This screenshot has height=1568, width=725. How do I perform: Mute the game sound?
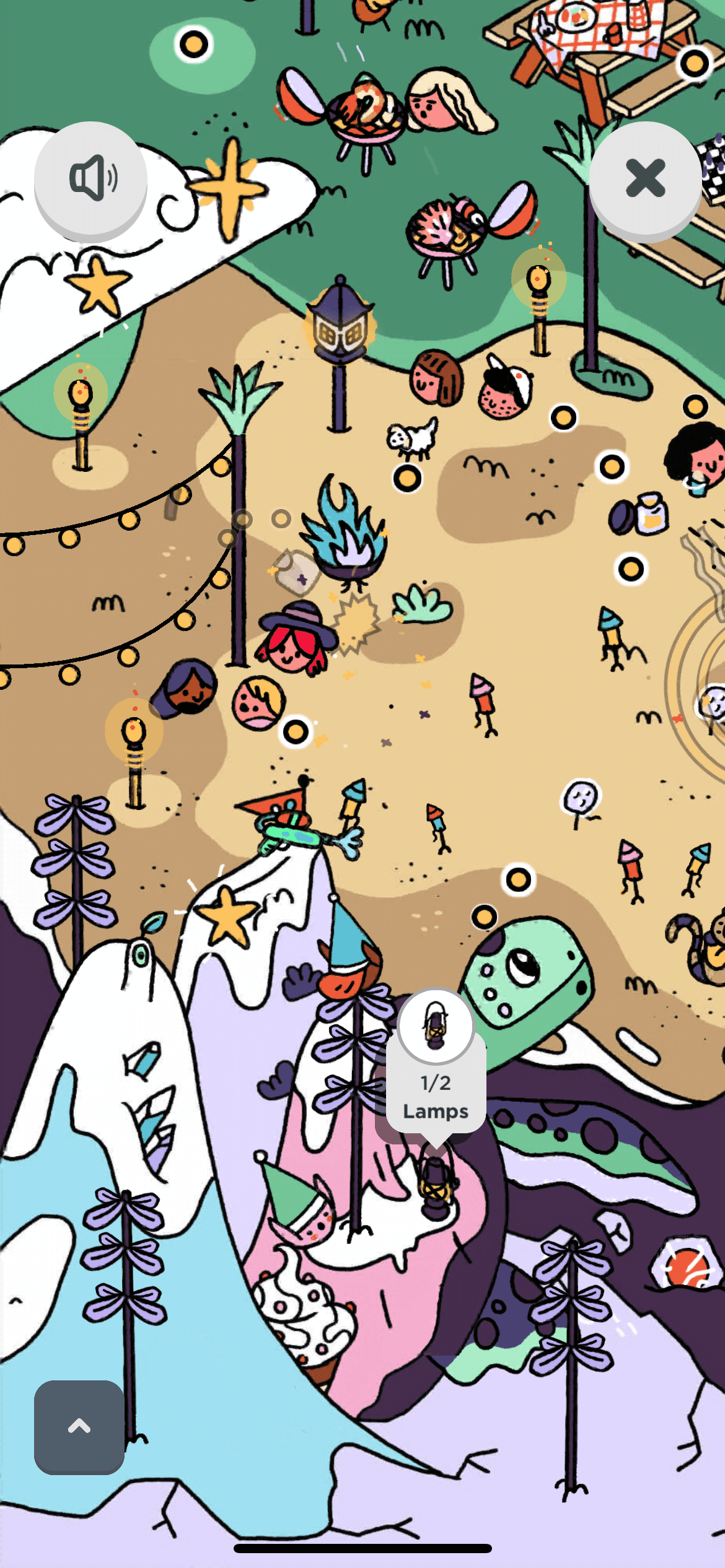tap(90, 178)
